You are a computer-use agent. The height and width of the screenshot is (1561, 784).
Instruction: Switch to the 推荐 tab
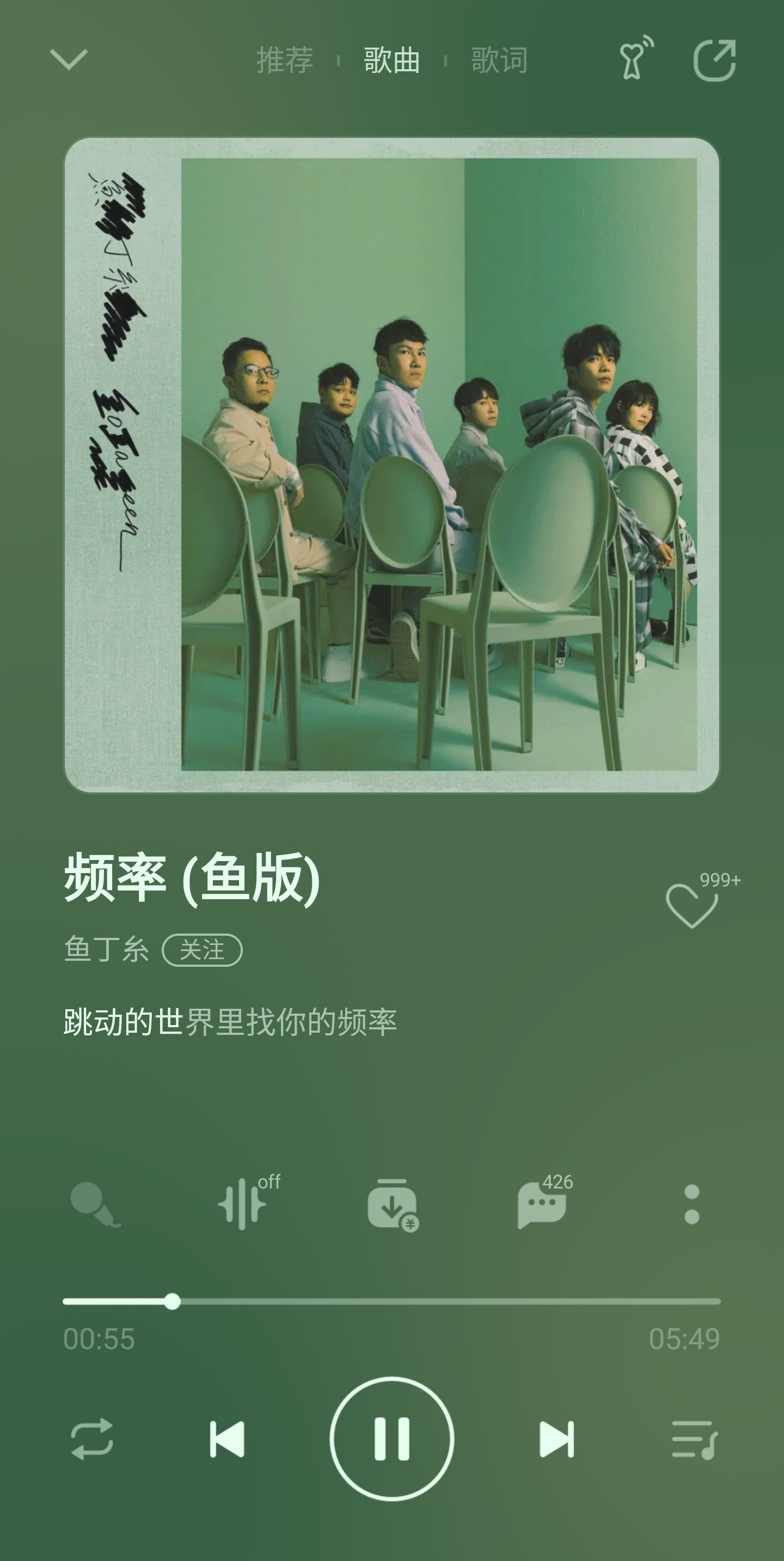[284, 60]
